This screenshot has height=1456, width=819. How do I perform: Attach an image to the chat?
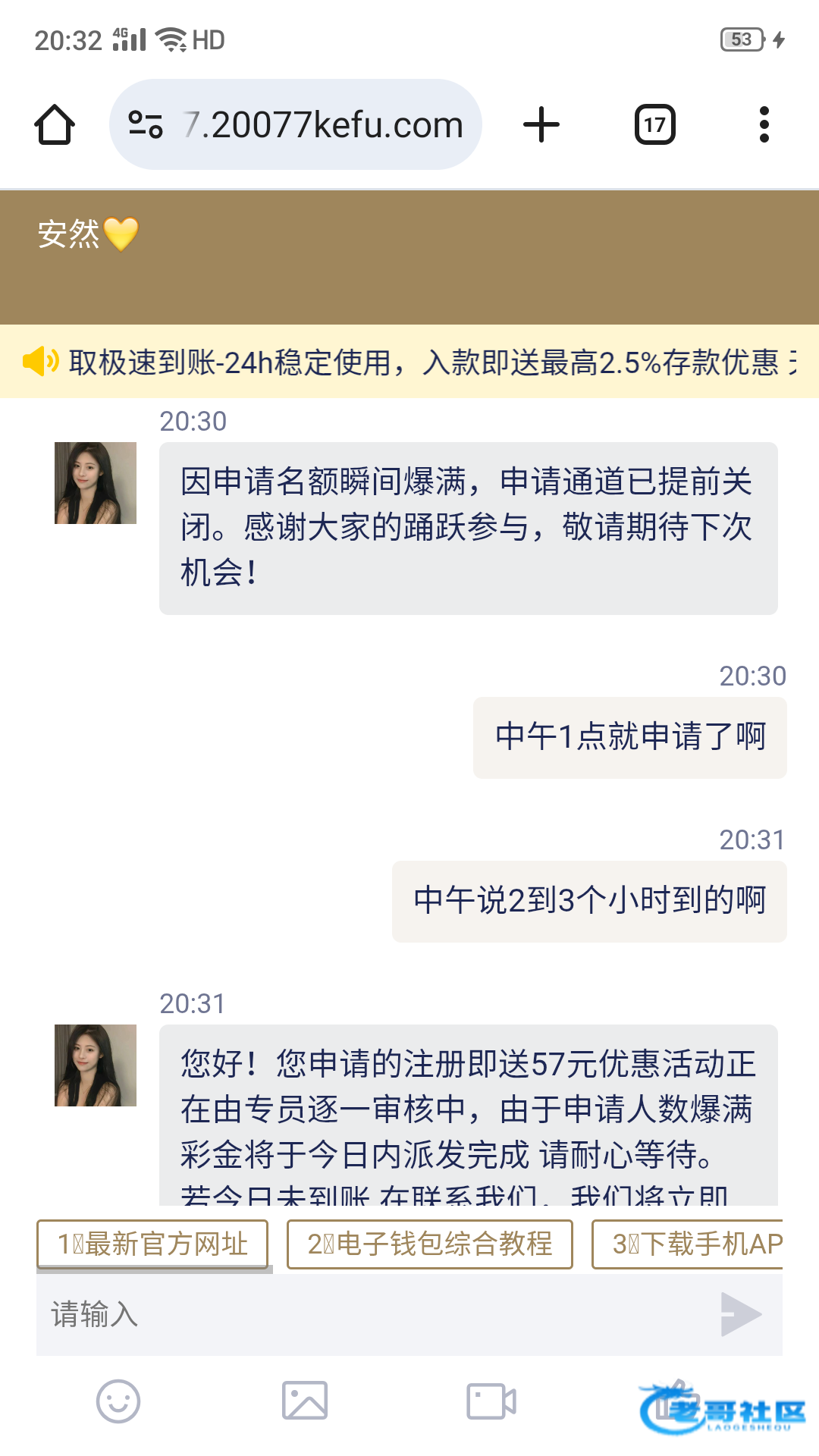click(x=305, y=1401)
